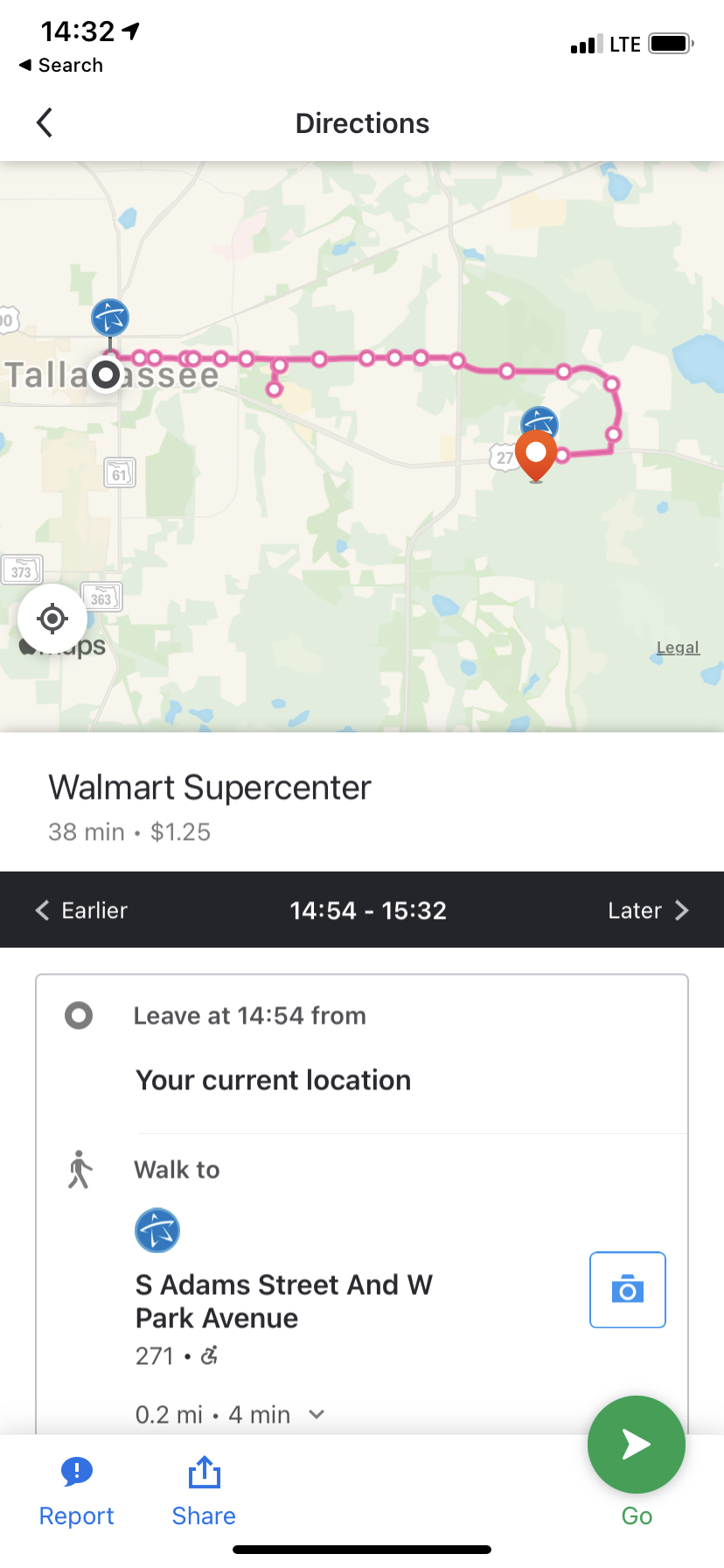724x1568 pixels.
Task: Tap the walking person icon in the directions
Action: (80, 1169)
